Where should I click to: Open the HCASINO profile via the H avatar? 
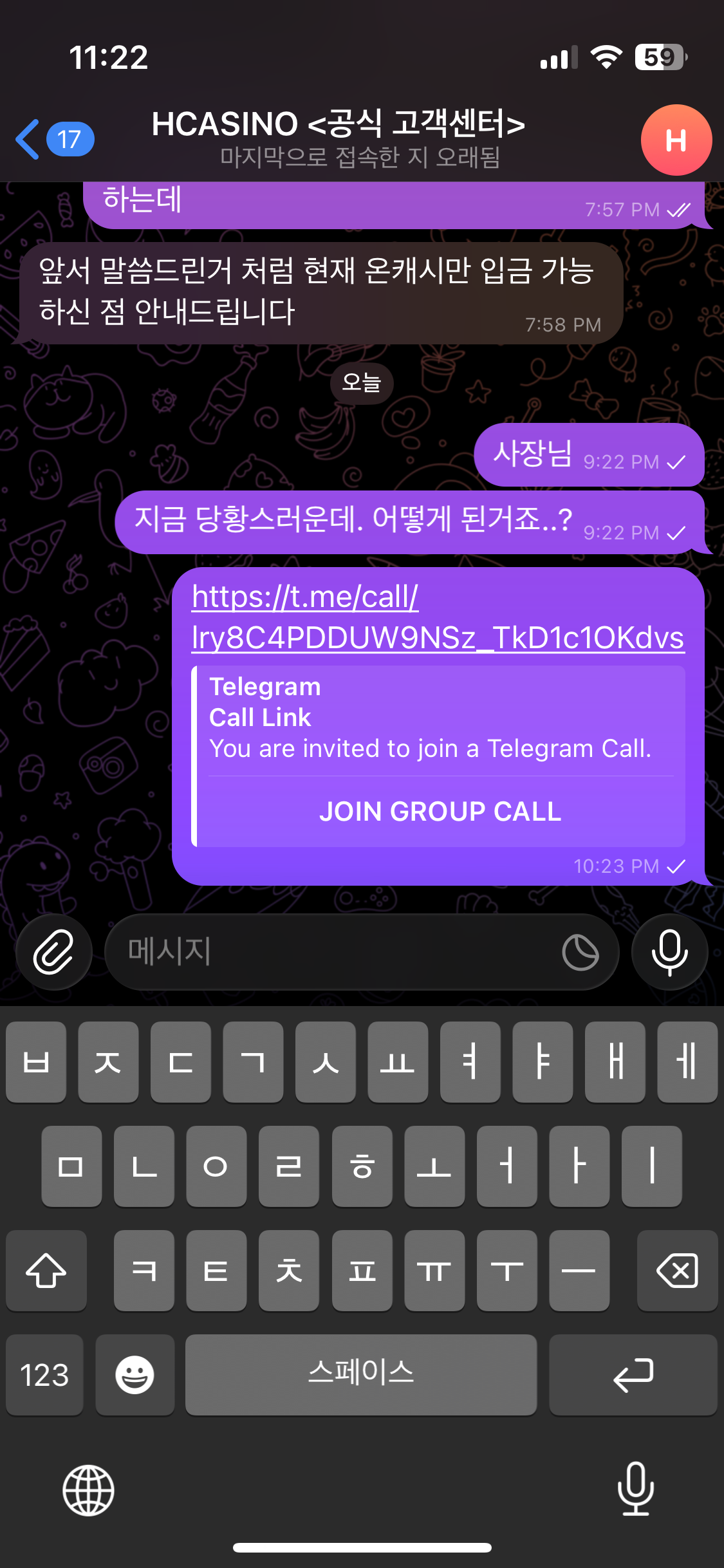click(x=676, y=140)
